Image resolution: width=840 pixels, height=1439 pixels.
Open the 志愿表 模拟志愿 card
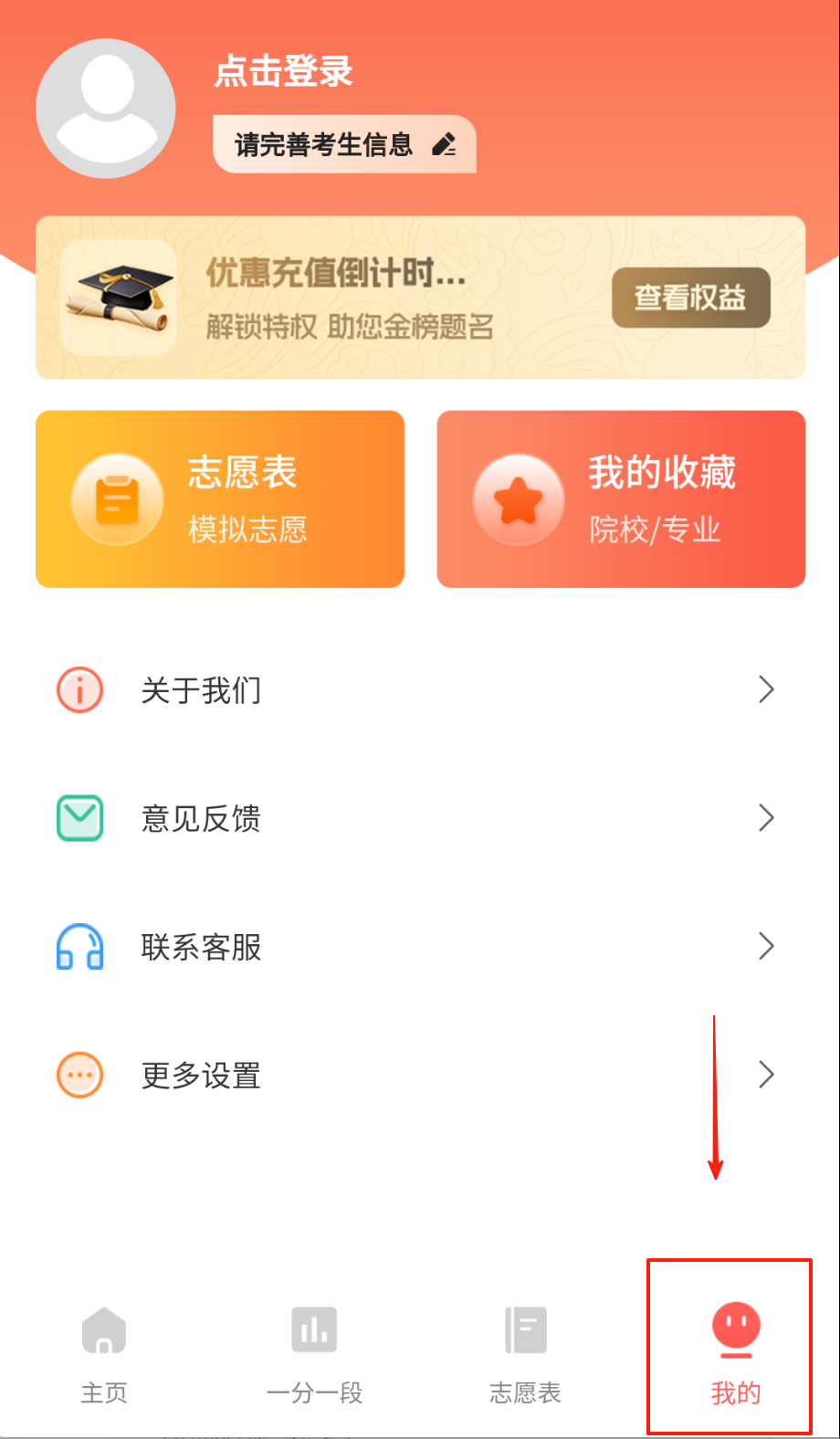[x=220, y=499]
